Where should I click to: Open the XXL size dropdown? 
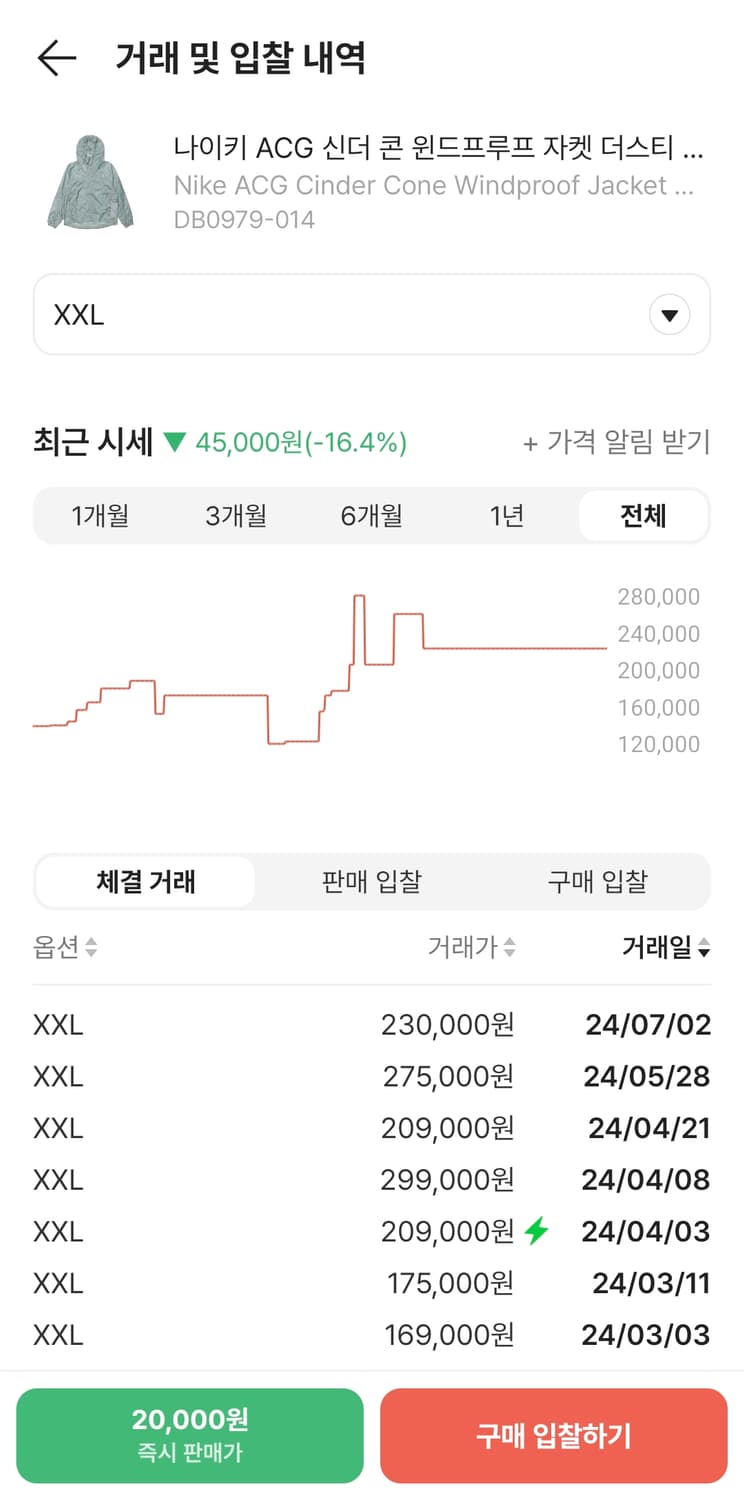(x=372, y=314)
